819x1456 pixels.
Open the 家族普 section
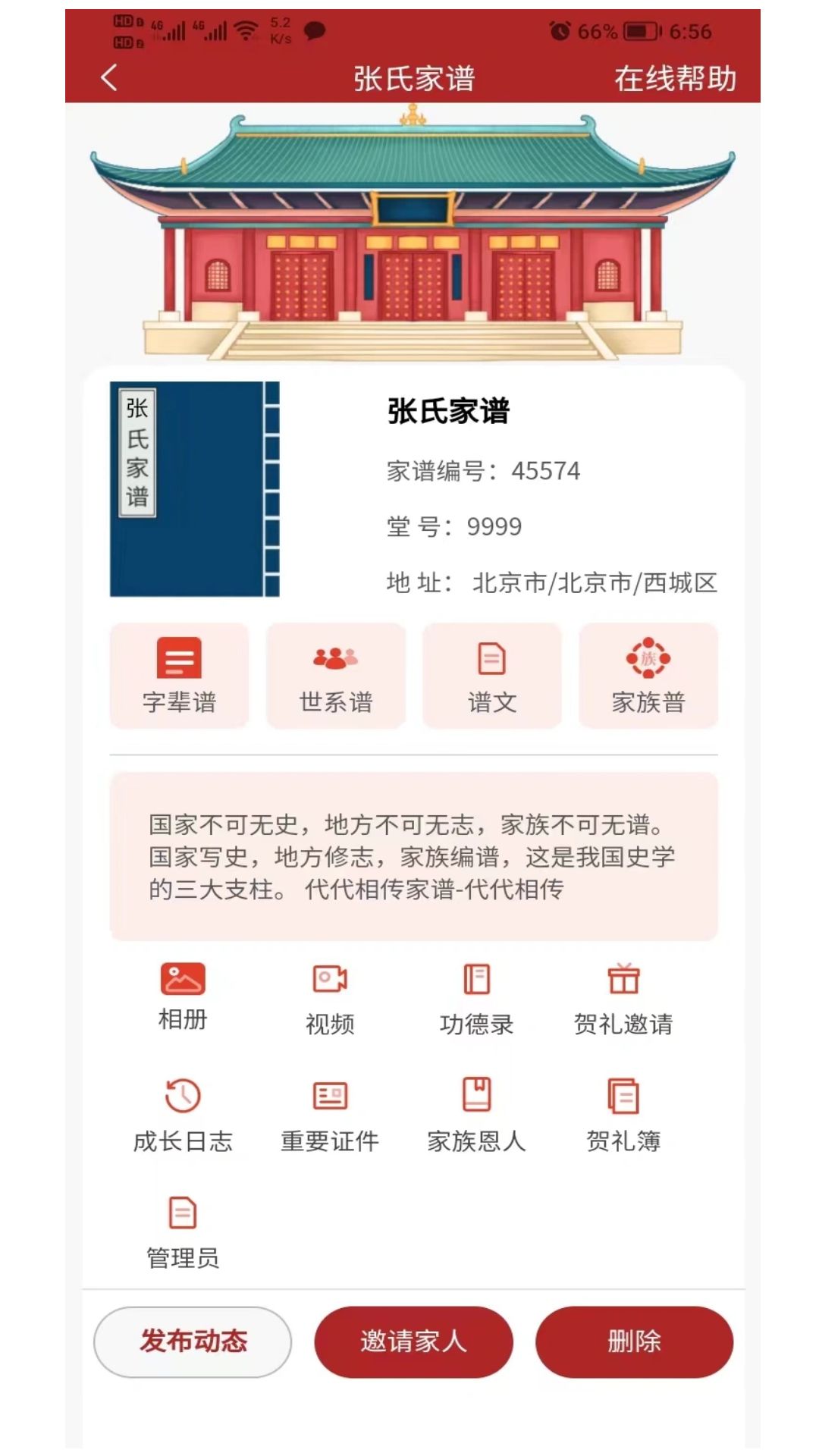(x=648, y=675)
